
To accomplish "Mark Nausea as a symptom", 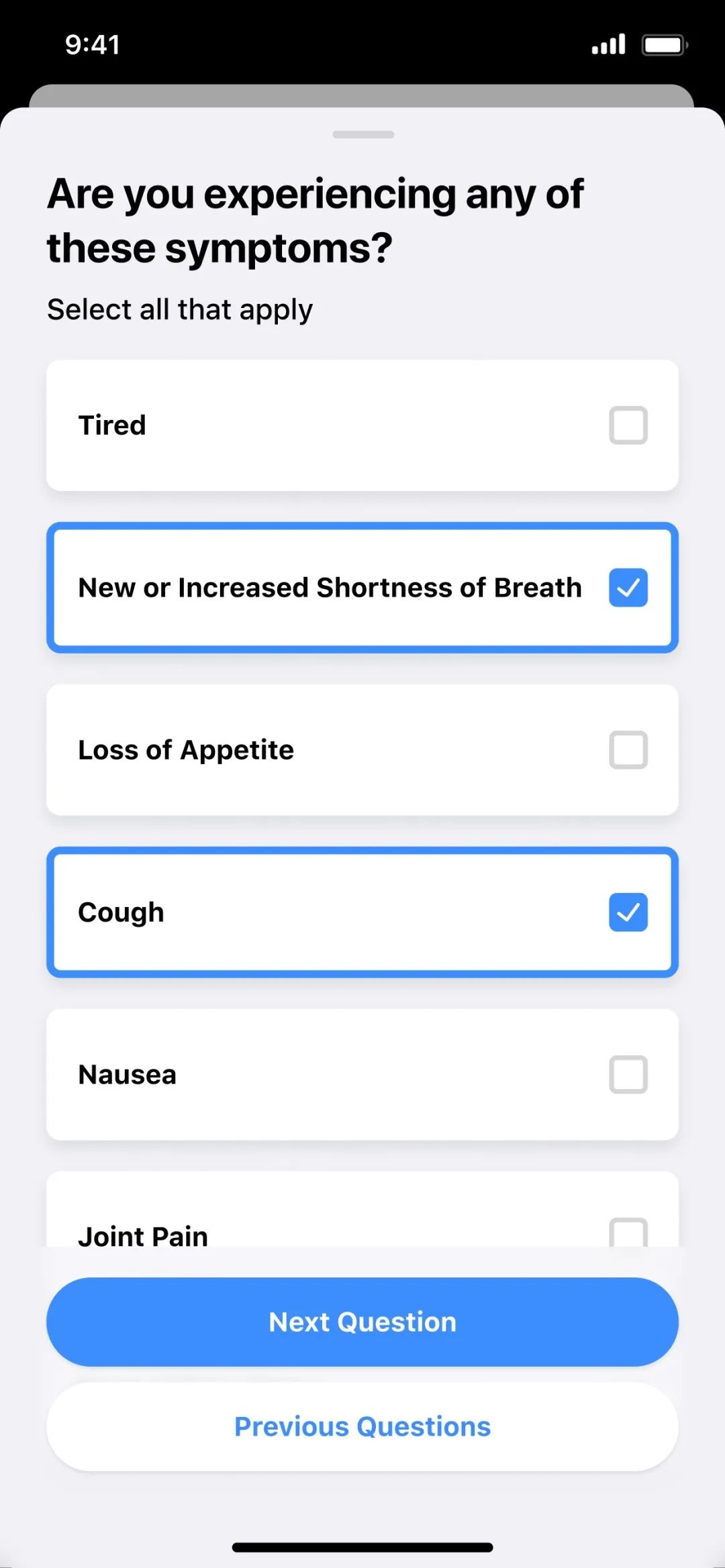I will (362, 1075).
